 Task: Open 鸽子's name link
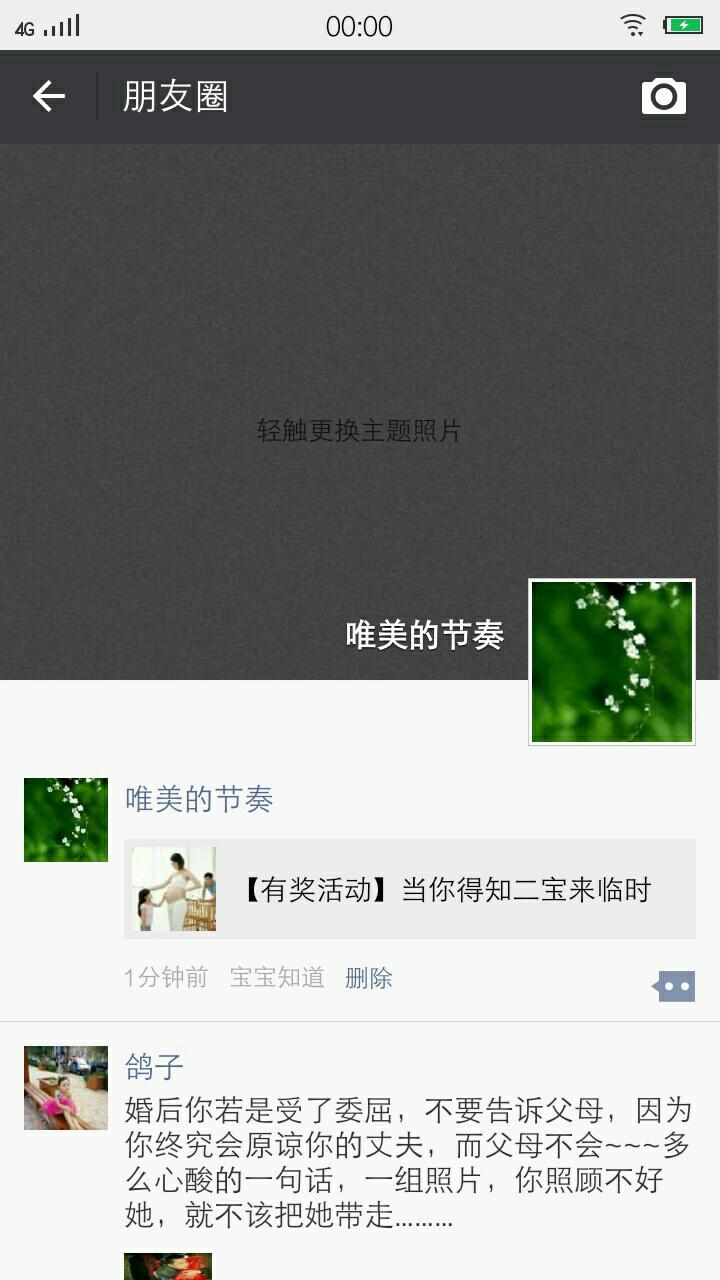tap(154, 1066)
